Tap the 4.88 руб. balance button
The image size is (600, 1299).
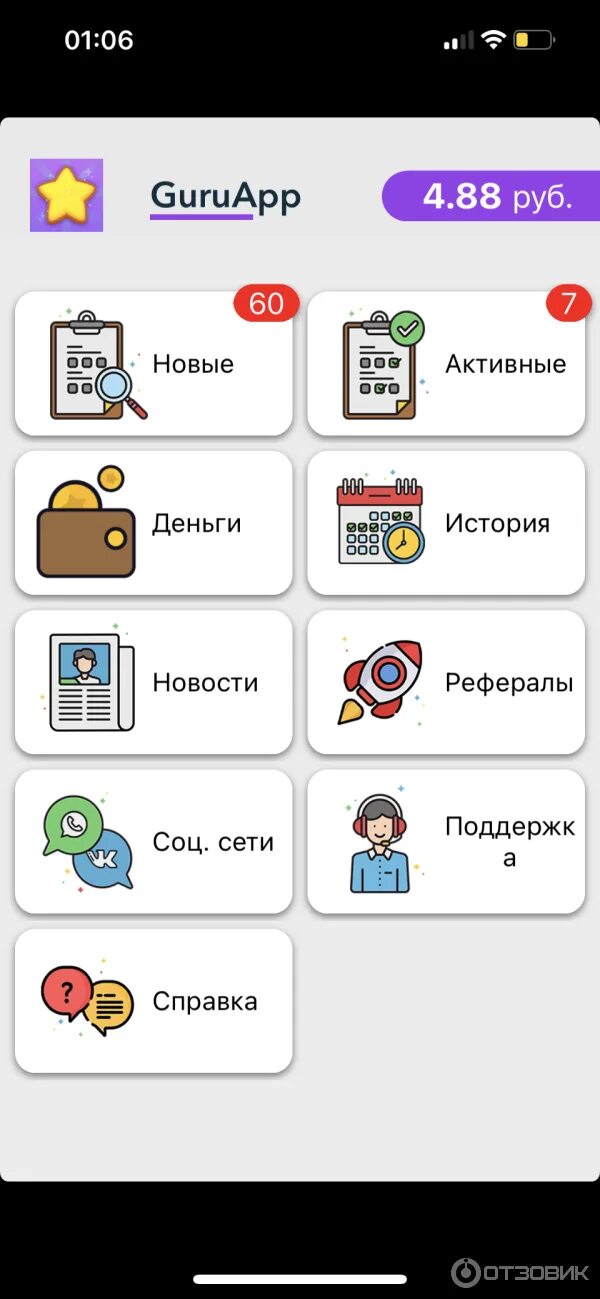point(491,196)
